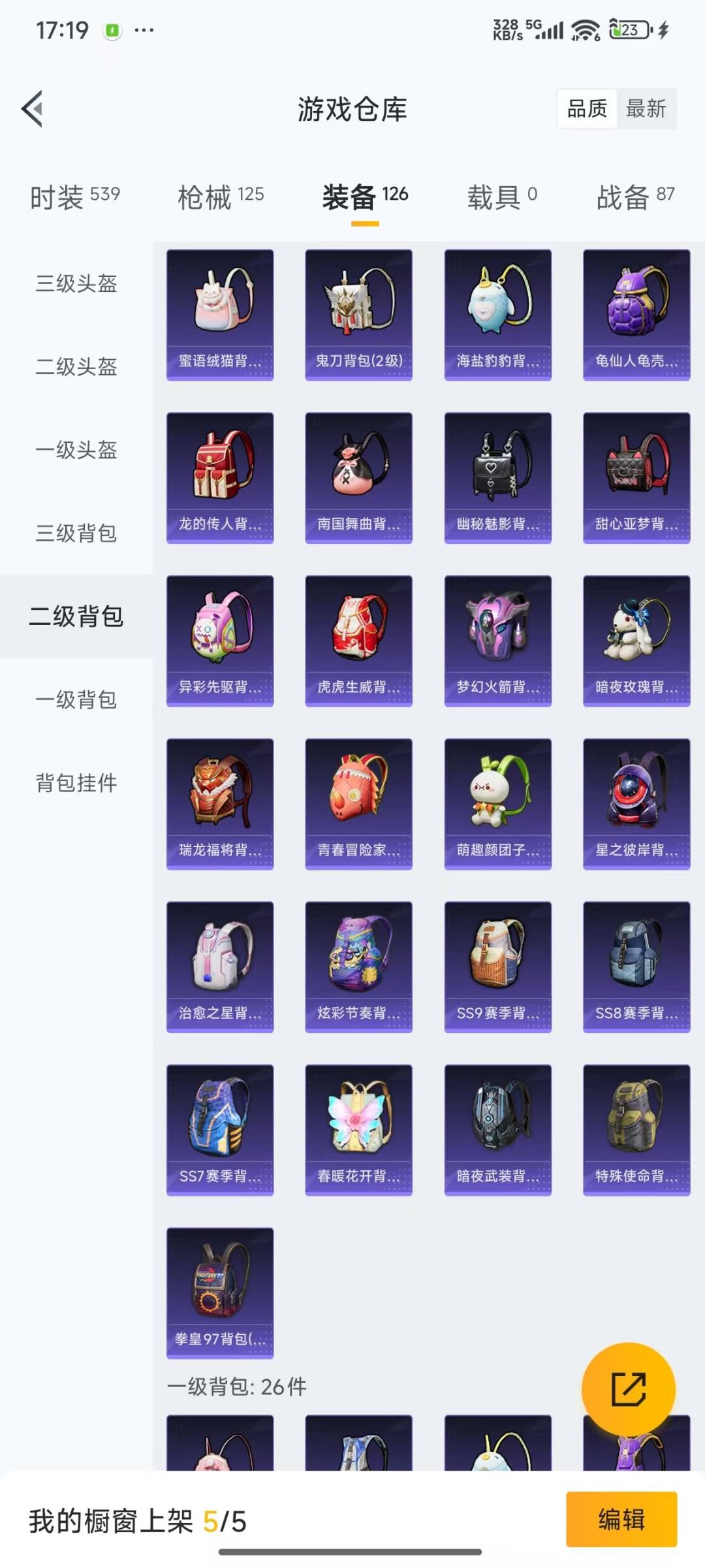Sort the warehouse by 最新

(646, 108)
